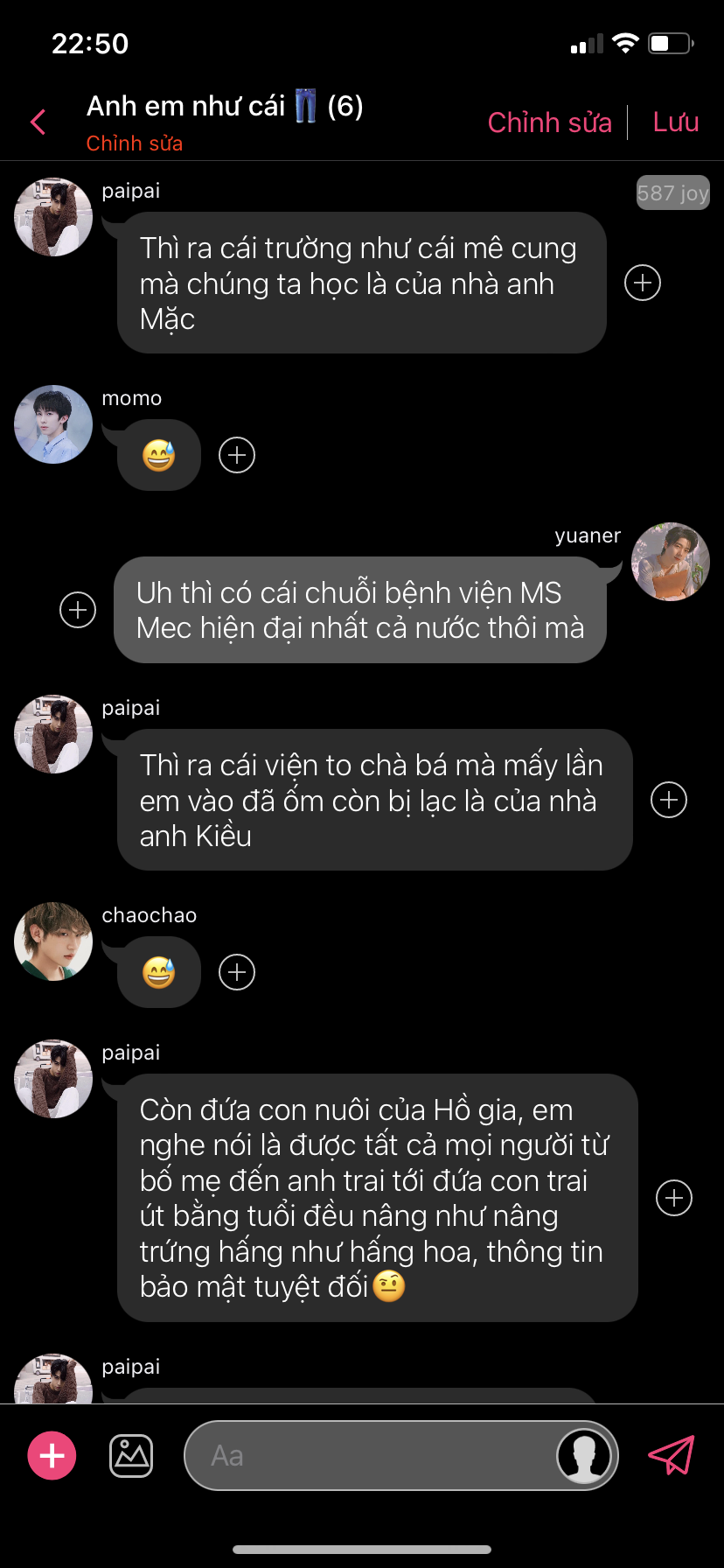Tap the plus next to paipai's Hồ gia message
This screenshot has width=724, height=1568.
point(674,1198)
